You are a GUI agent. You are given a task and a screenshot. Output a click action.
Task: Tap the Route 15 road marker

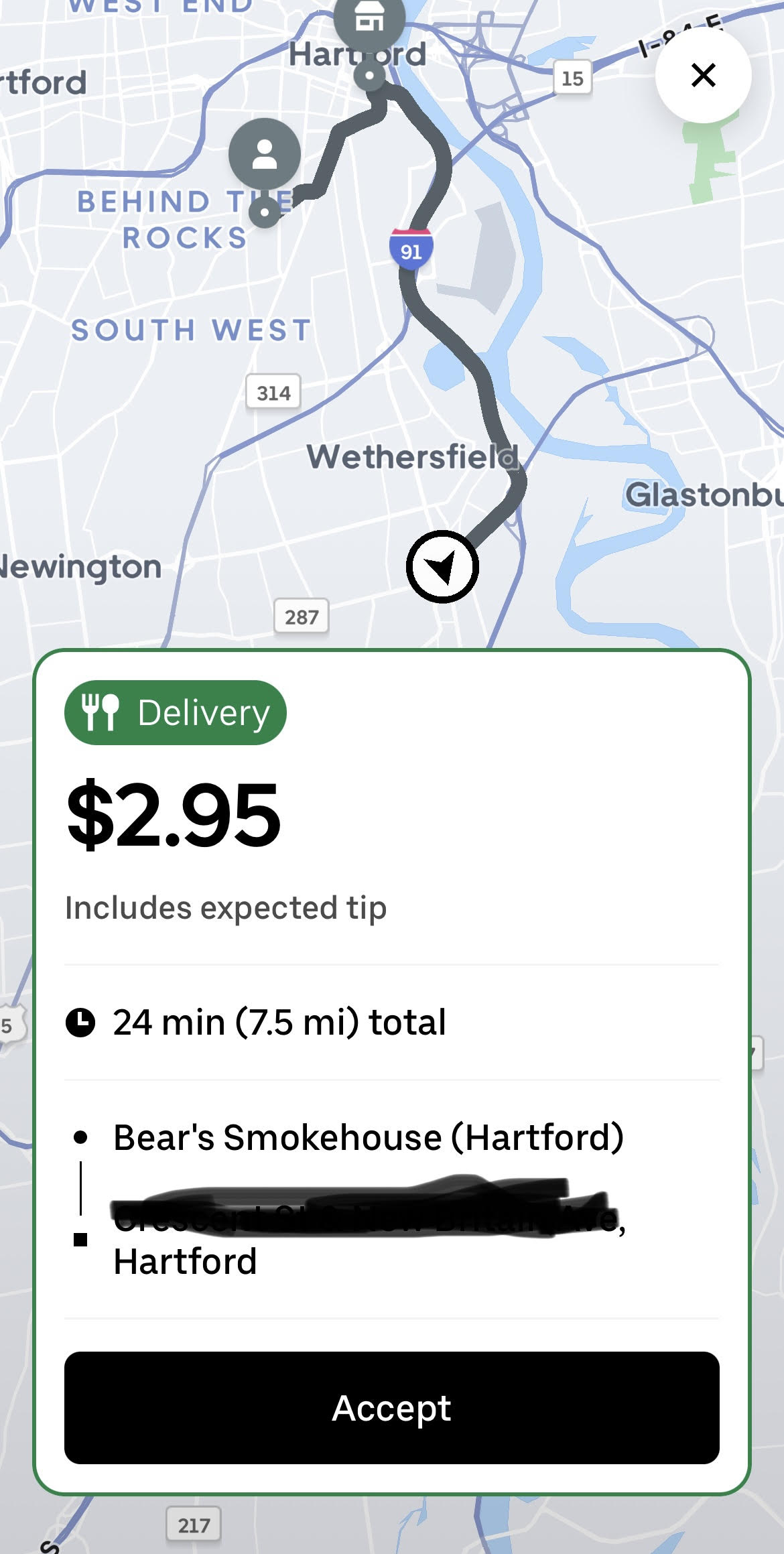coord(573,75)
